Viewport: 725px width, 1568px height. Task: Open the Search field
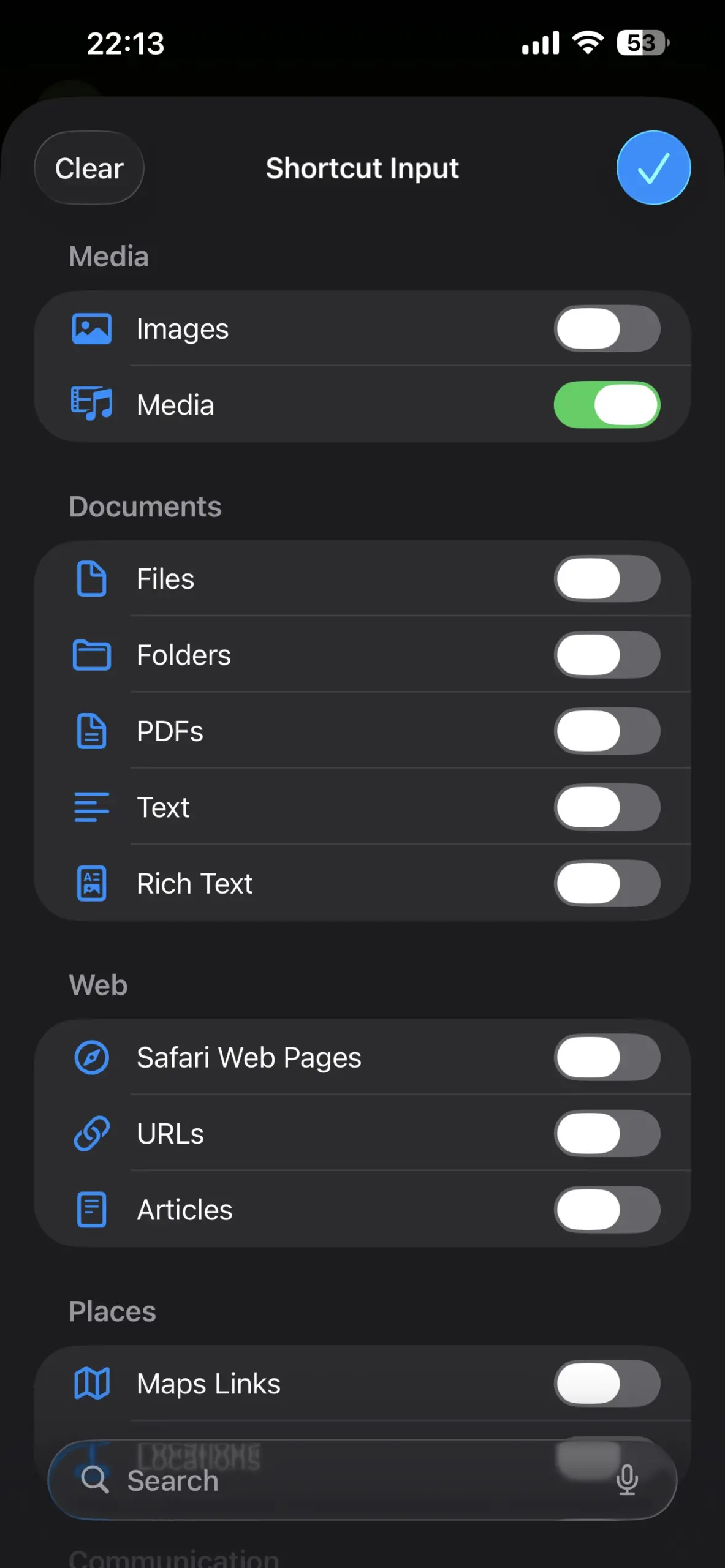(x=343, y=1480)
